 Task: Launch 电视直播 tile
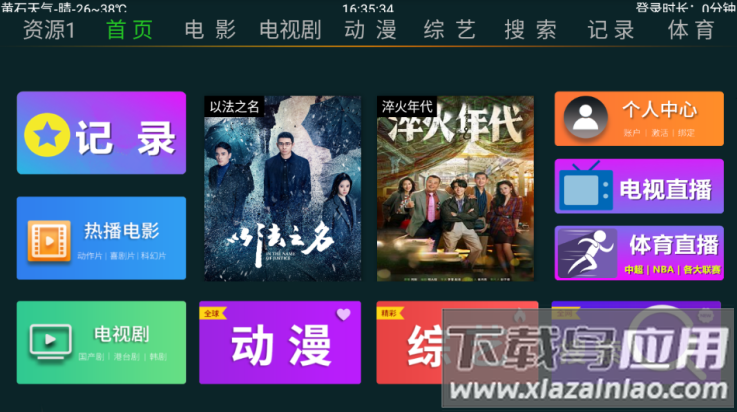pos(638,187)
